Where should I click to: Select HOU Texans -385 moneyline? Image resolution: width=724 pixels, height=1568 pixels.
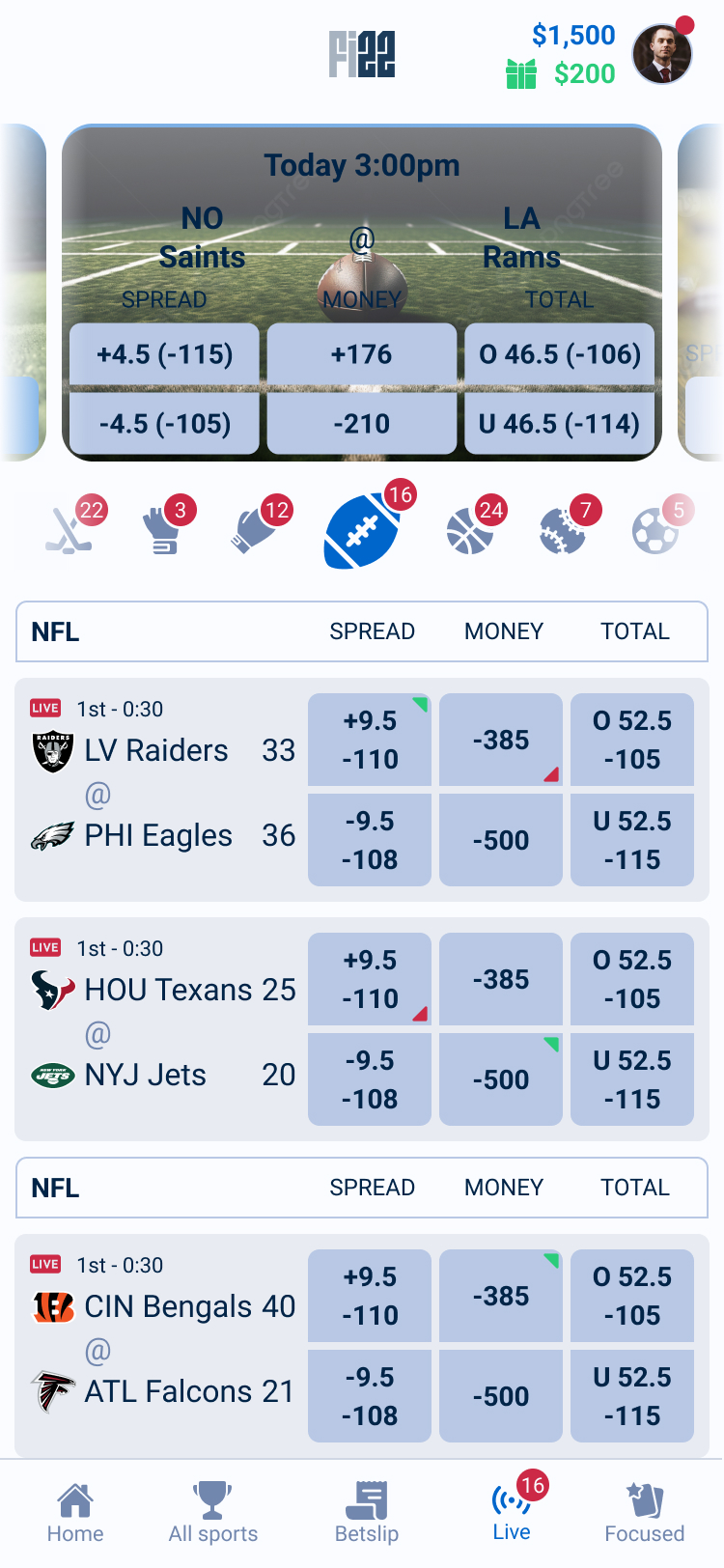[x=501, y=979]
